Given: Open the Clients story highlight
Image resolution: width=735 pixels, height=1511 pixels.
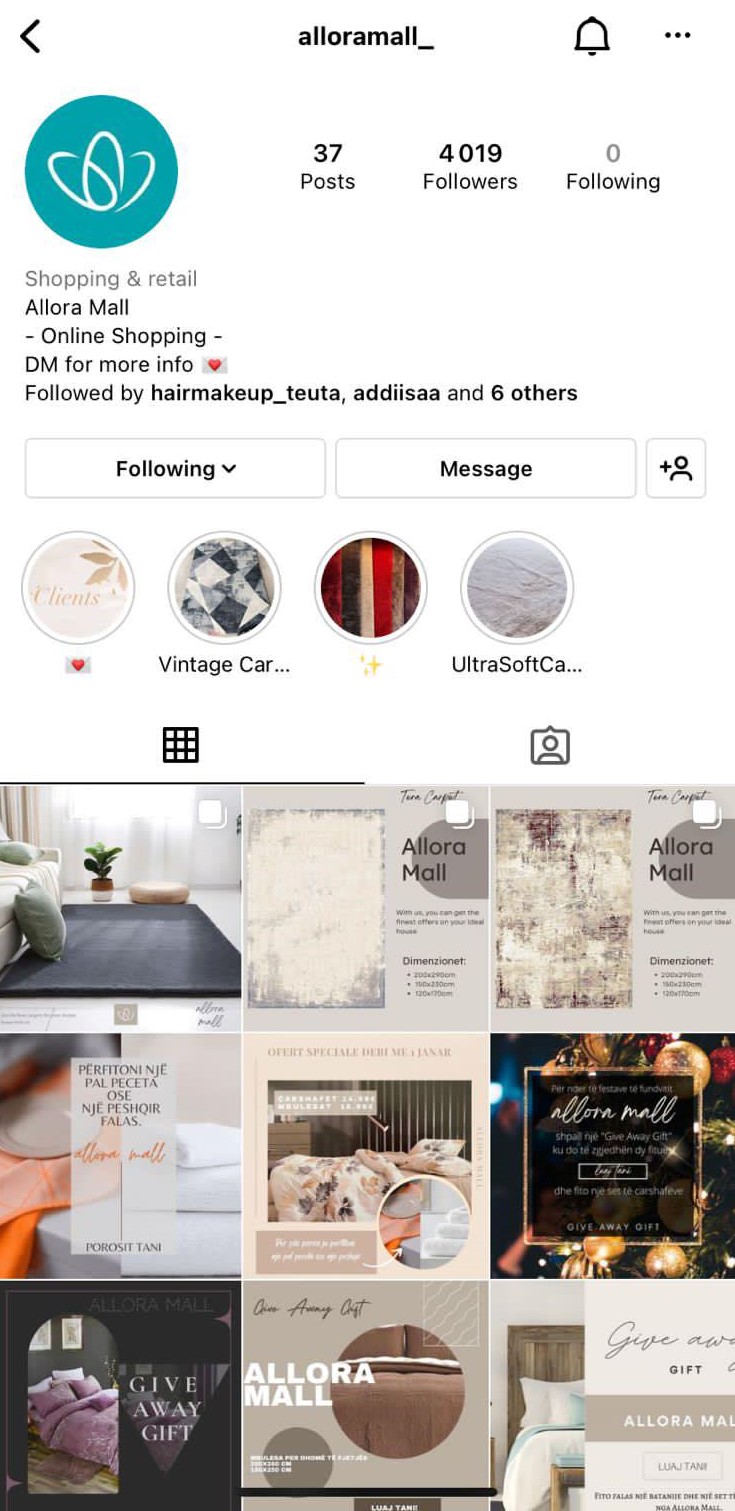Looking at the screenshot, I should point(78,588).
